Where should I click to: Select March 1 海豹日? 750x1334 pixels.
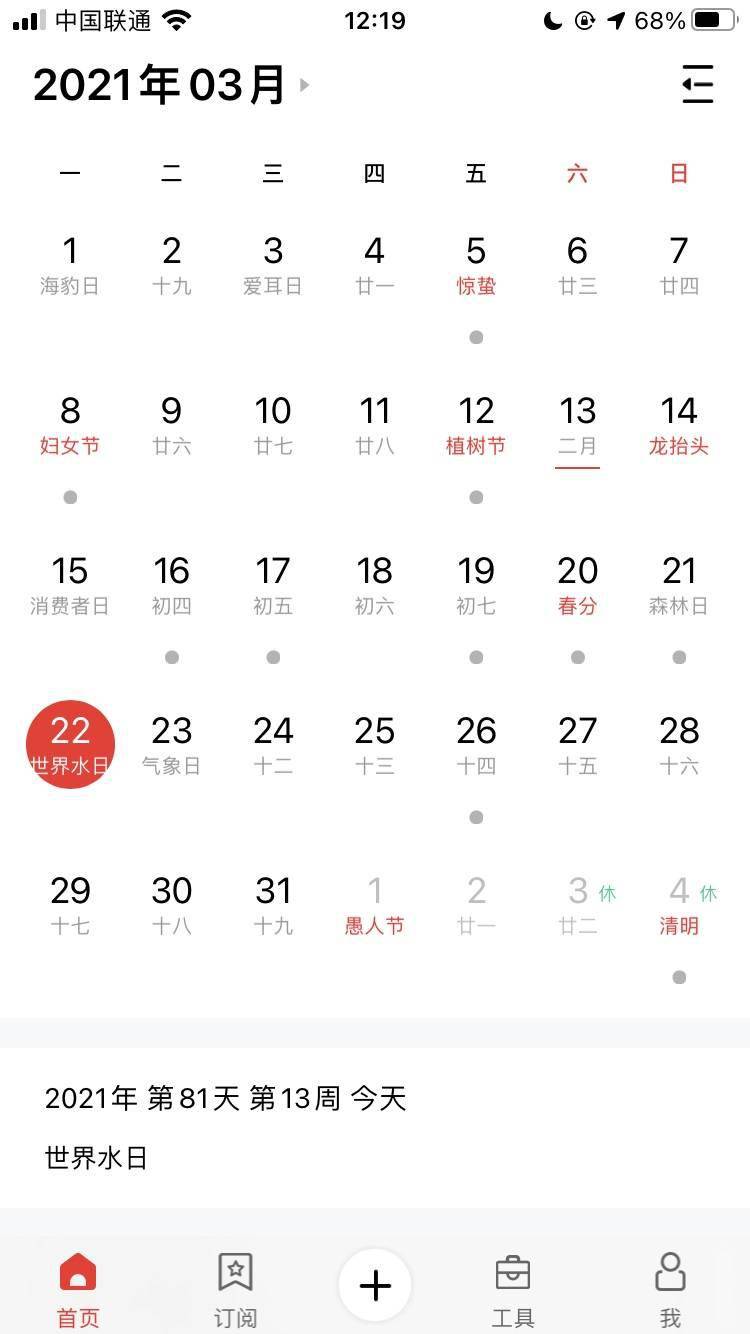pyautogui.click(x=70, y=265)
